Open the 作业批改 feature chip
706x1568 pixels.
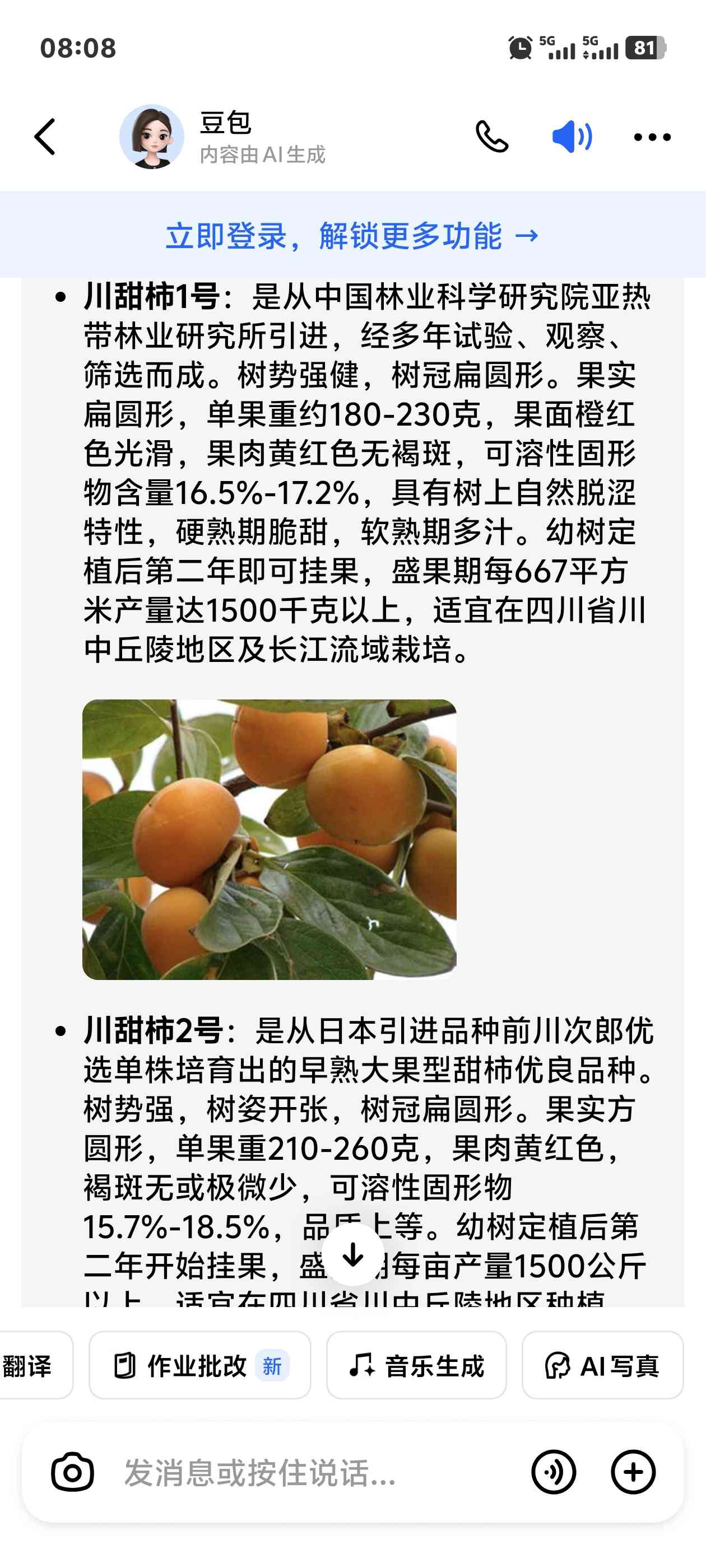pyautogui.click(x=200, y=1365)
